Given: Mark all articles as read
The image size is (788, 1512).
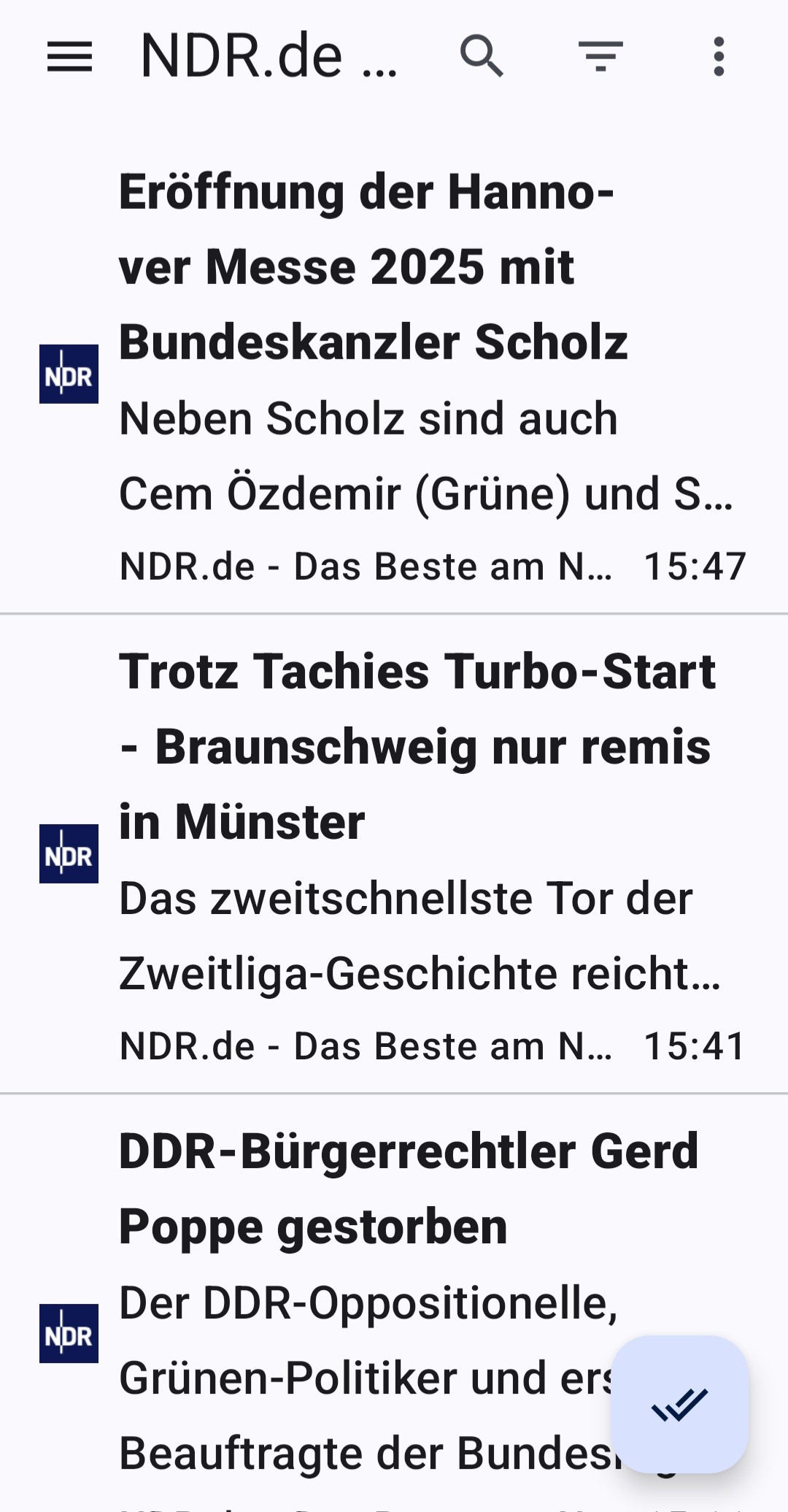Looking at the screenshot, I should [x=679, y=1404].
